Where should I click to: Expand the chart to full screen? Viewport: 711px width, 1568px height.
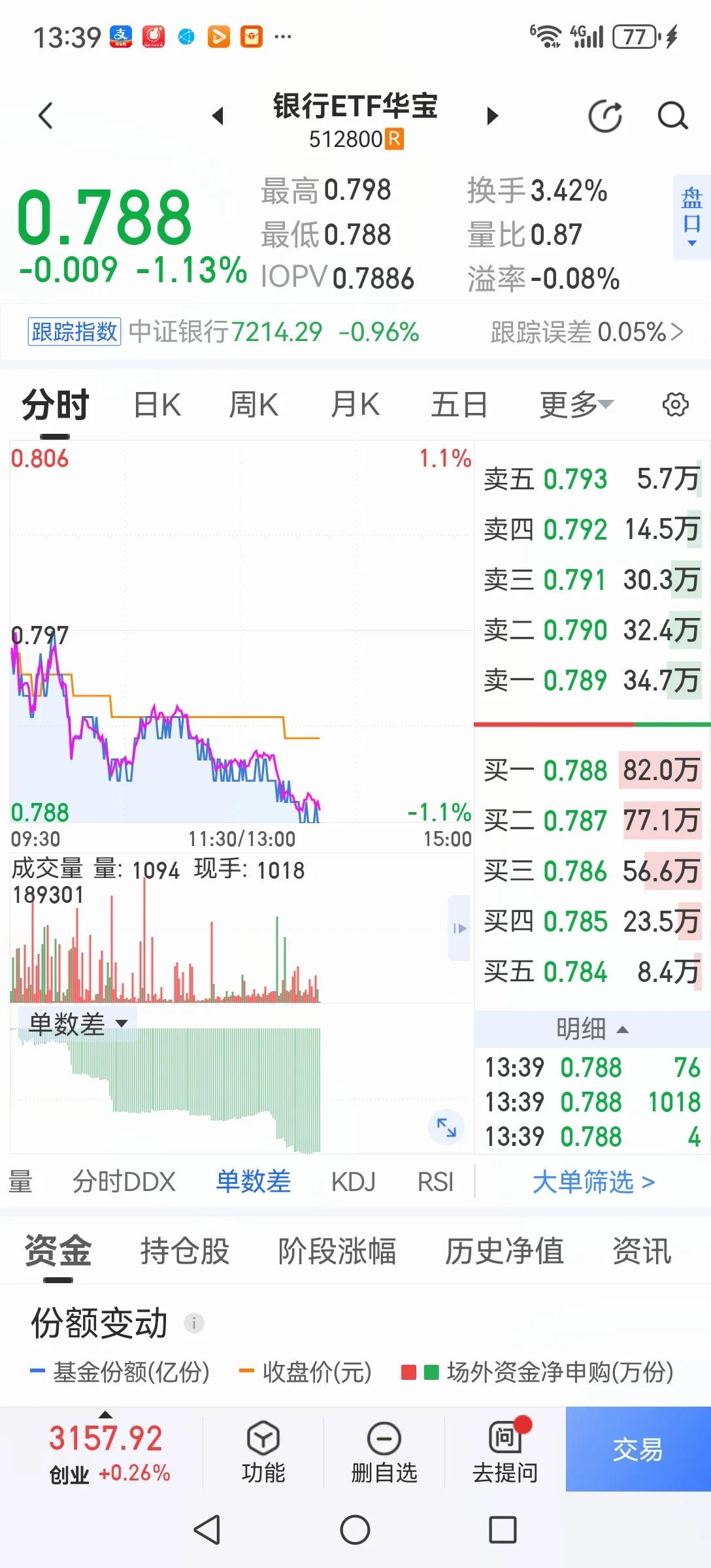click(446, 1127)
